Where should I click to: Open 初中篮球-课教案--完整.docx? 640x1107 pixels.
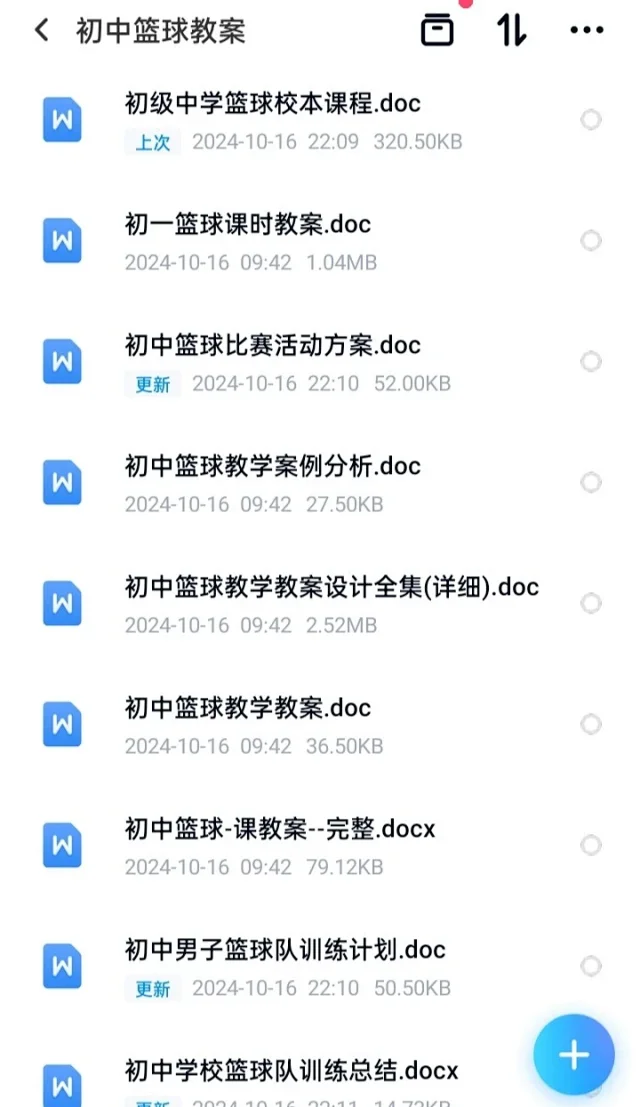pos(279,829)
